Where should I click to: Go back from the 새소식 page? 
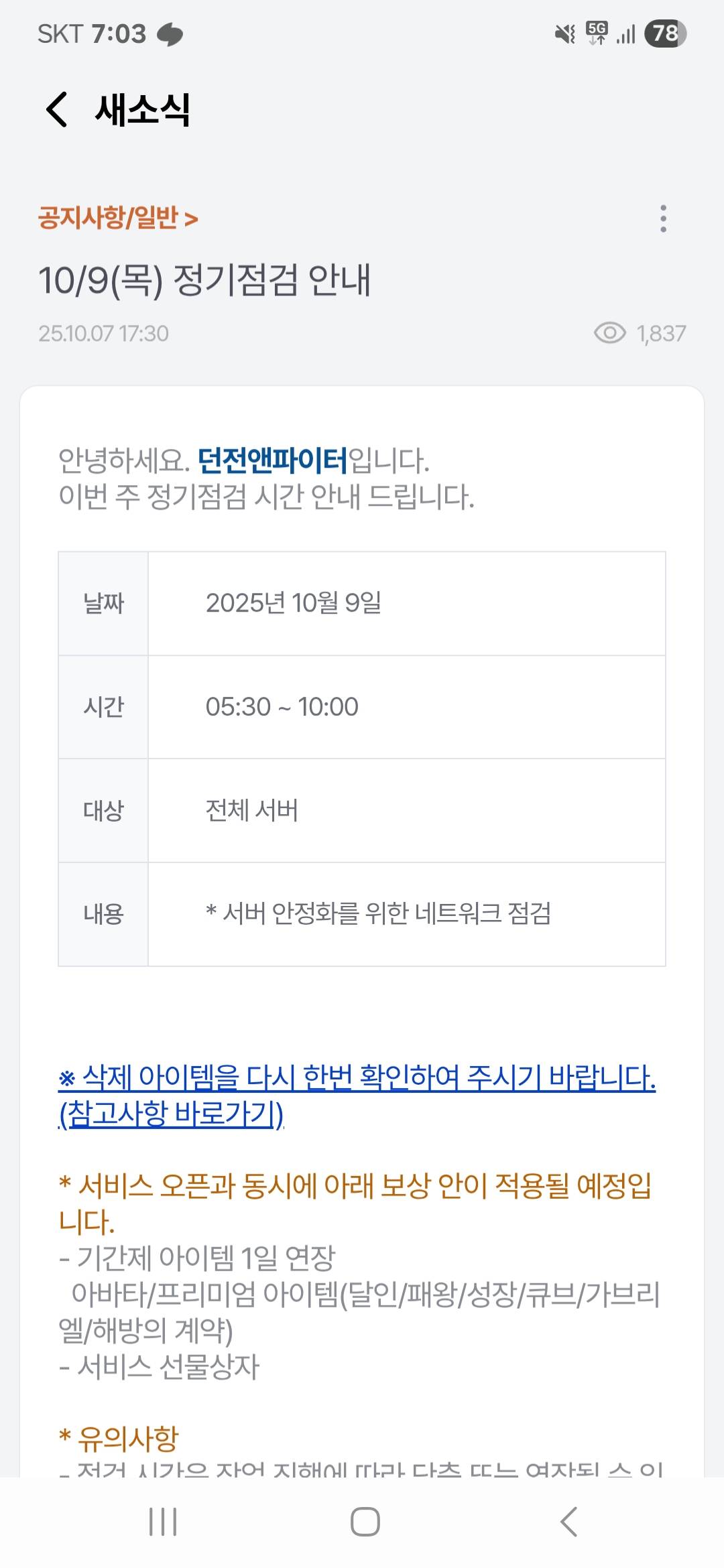(x=58, y=110)
